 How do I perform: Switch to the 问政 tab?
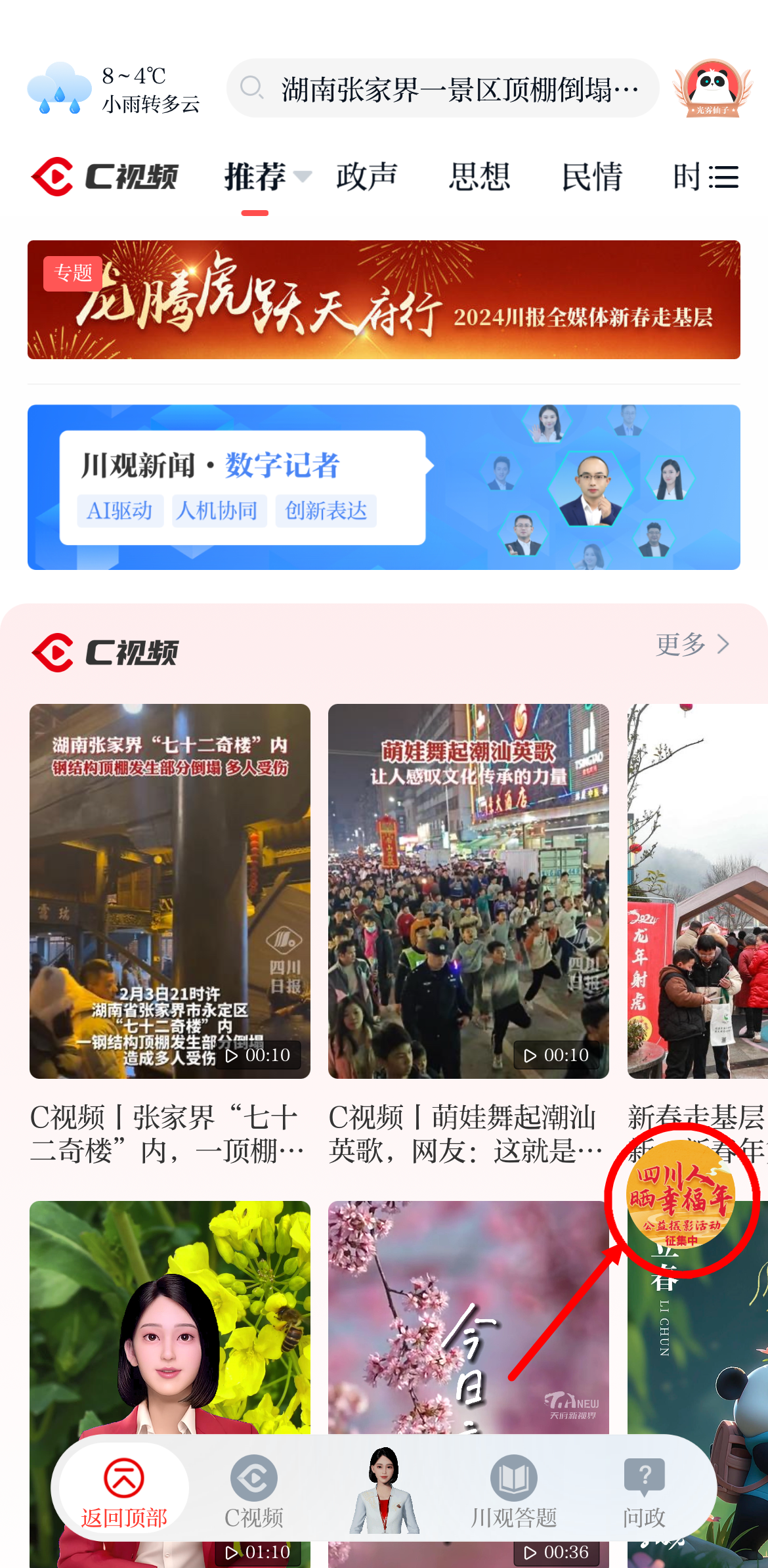(644, 1491)
